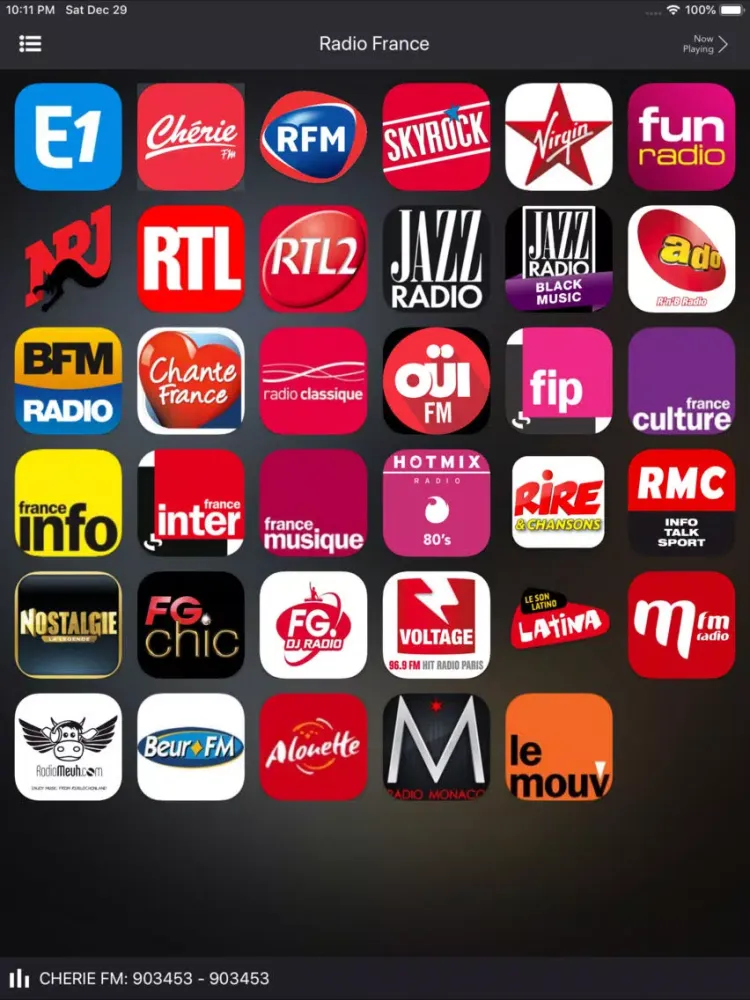Open the BFM Radio station
Viewport: 750px width, 1000px height.
pyautogui.click(x=68, y=381)
